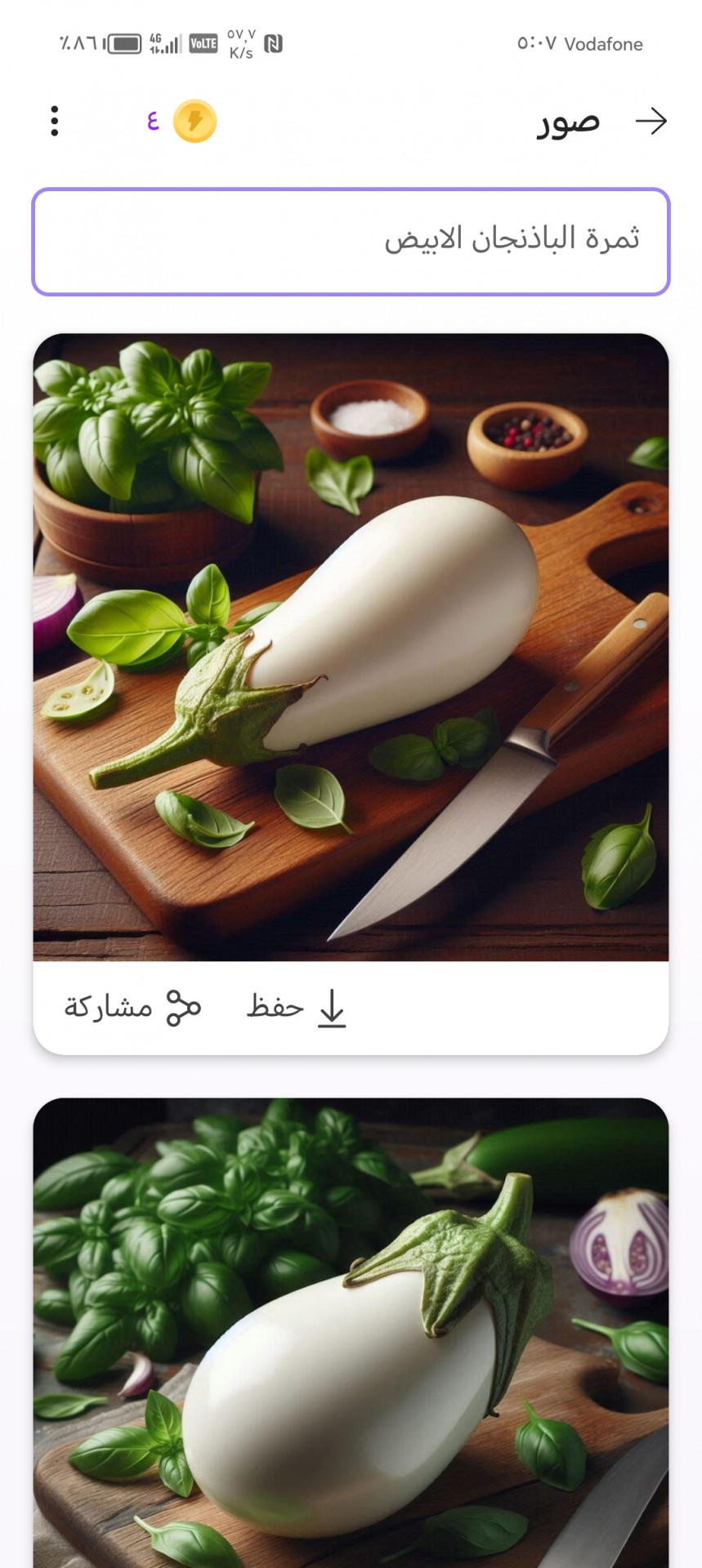
Task: Edit the prompt text field
Action: click(x=351, y=242)
